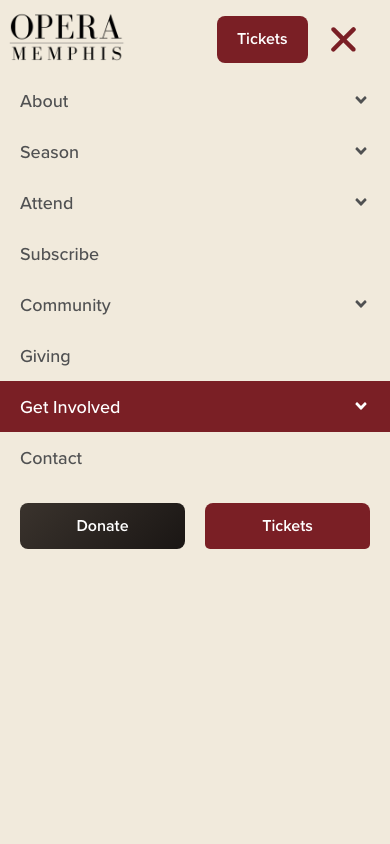Image resolution: width=390 pixels, height=844 pixels.
Task: Open the Attend menu item
Action: click(x=46, y=203)
